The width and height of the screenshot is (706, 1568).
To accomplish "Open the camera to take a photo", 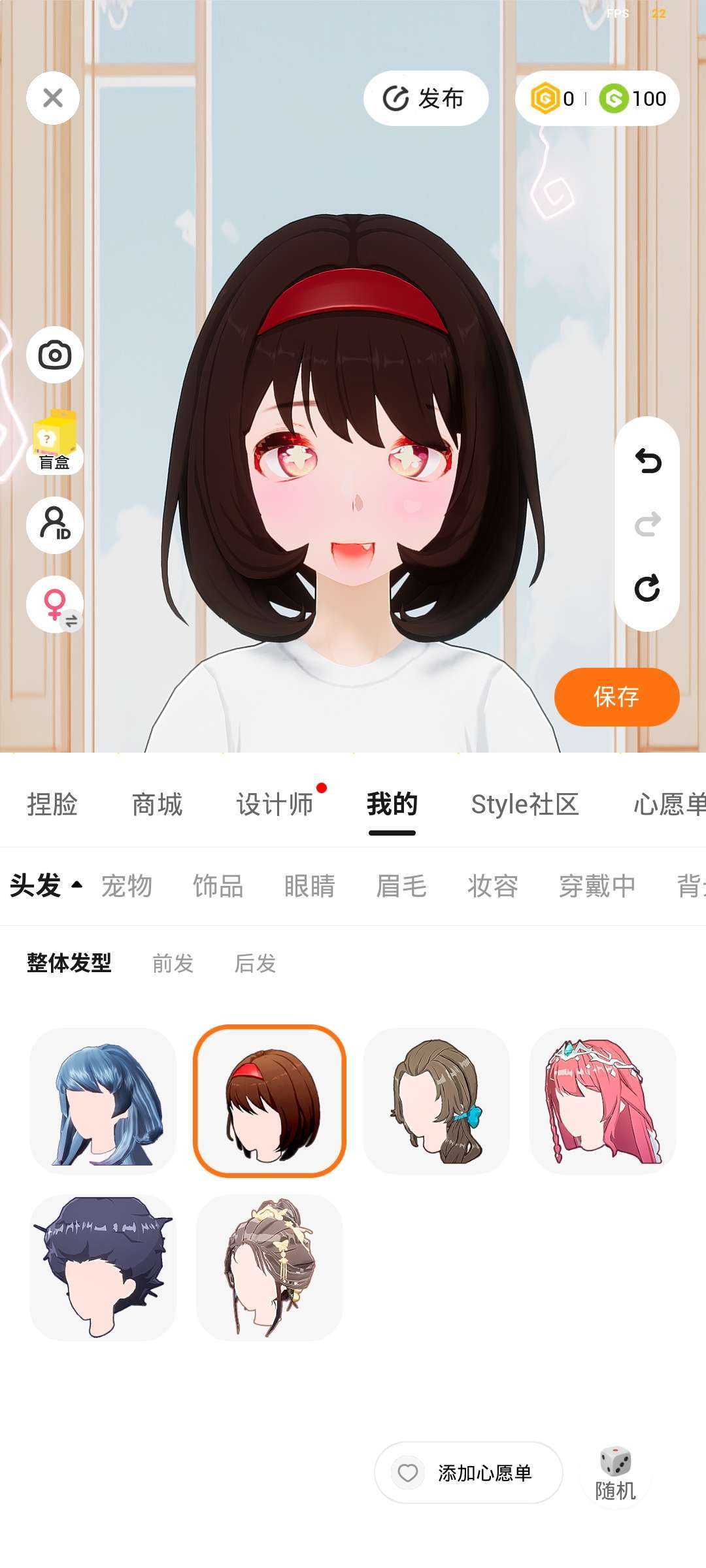I will [55, 355].
